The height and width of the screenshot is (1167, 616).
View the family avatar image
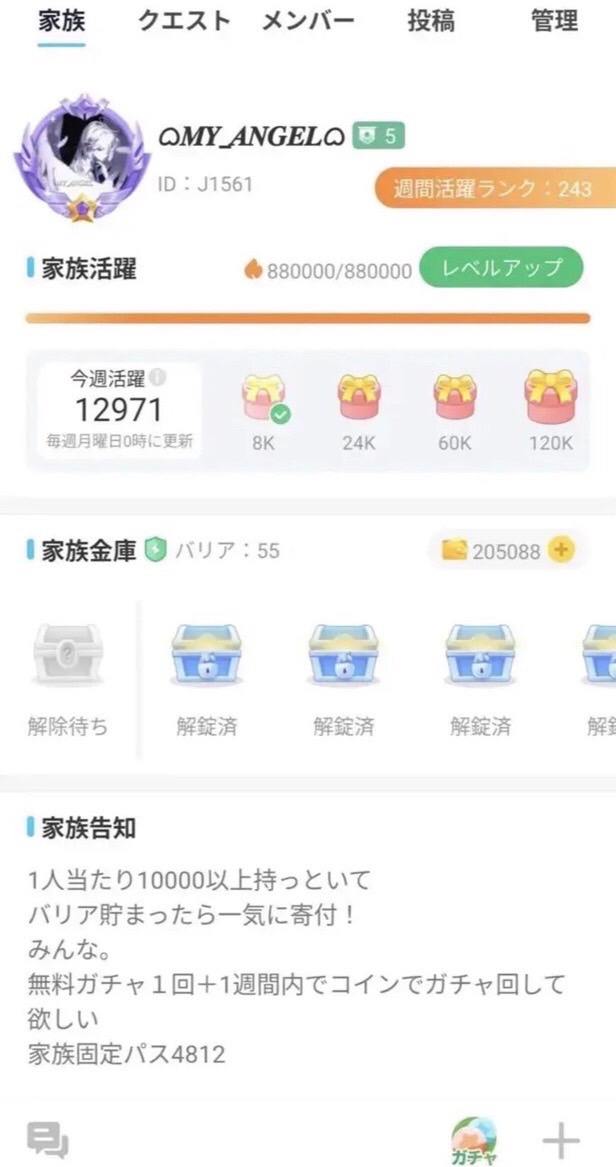coord(81,156)
